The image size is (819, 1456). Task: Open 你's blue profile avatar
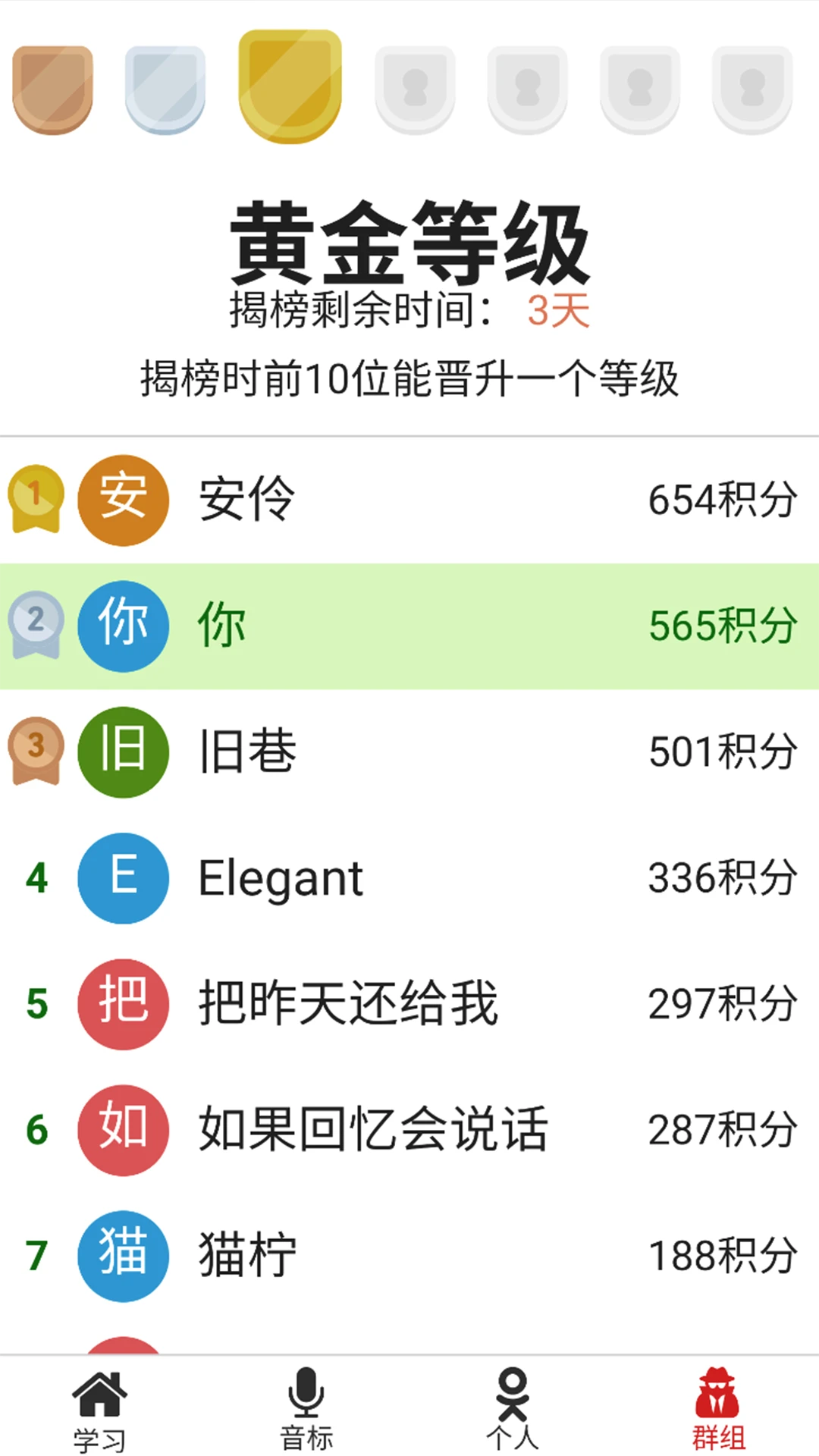pos(122,627)
